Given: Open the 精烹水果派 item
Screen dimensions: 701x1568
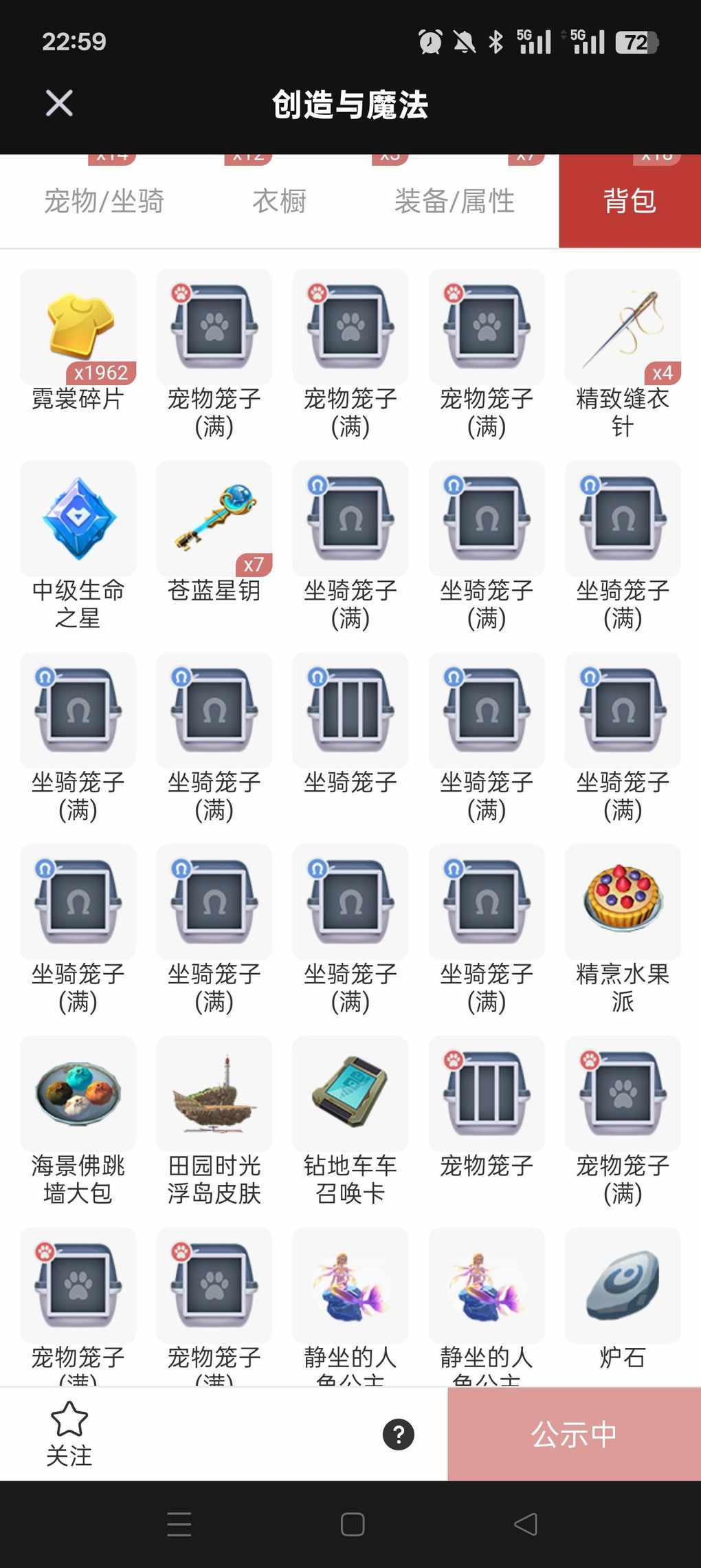Looking at the screenshot, I should 622,902.
